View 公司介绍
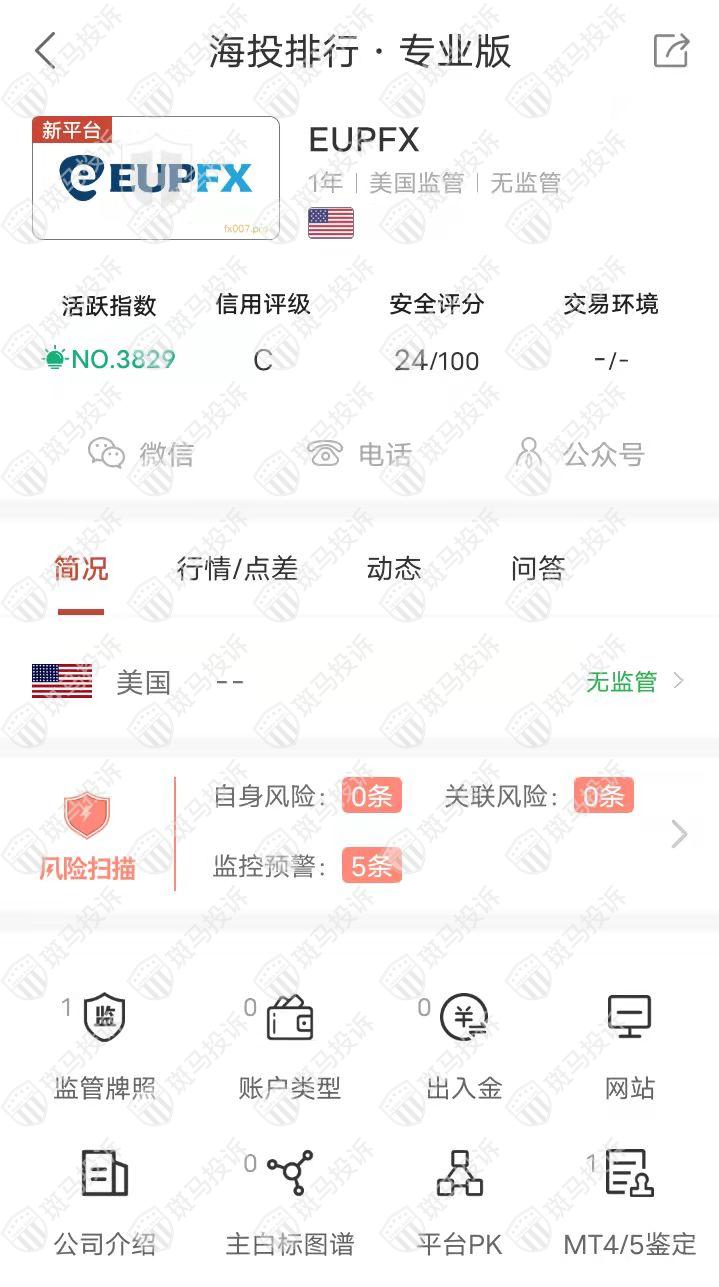Viewport: 719px width, 1287px height. tap(104, 1200)
